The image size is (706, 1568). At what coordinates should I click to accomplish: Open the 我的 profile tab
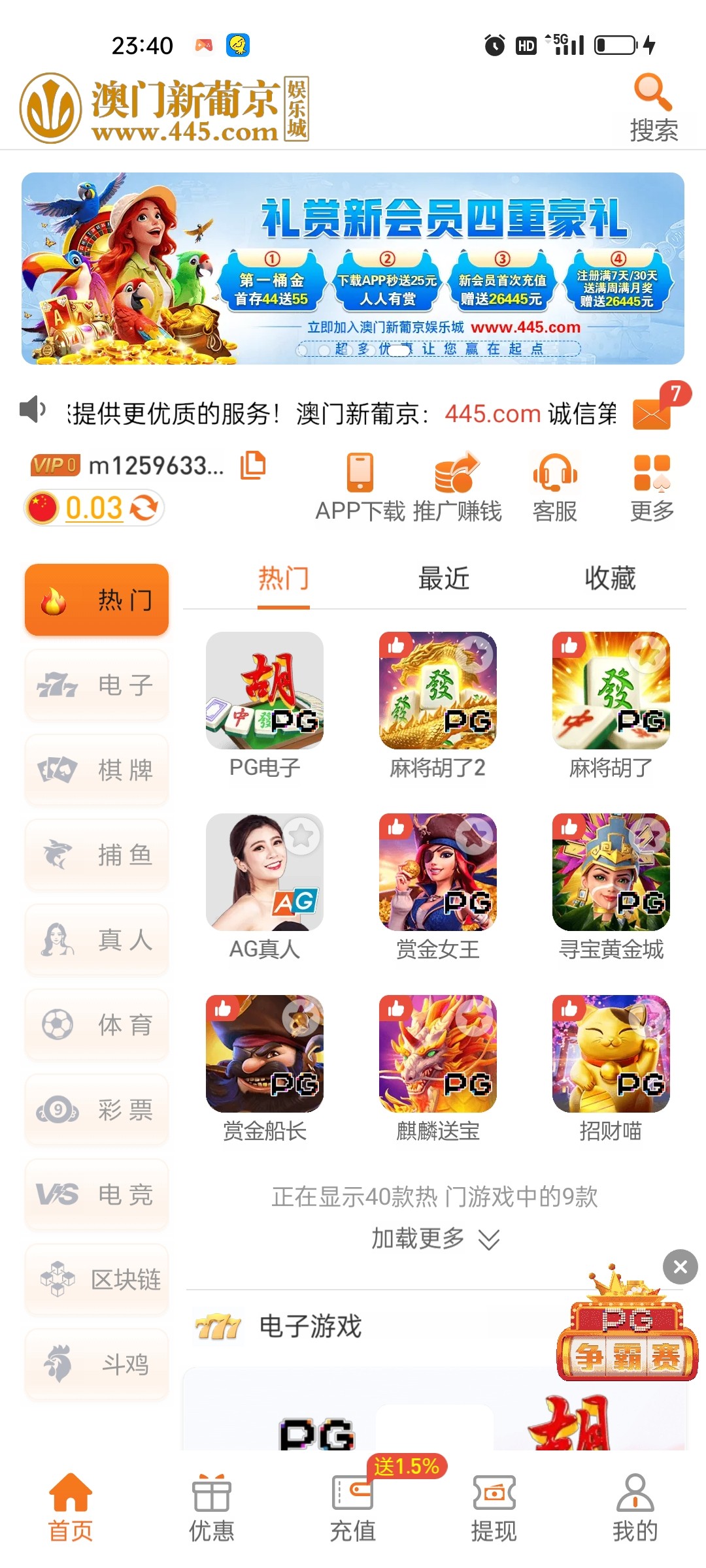point(635,1503)
